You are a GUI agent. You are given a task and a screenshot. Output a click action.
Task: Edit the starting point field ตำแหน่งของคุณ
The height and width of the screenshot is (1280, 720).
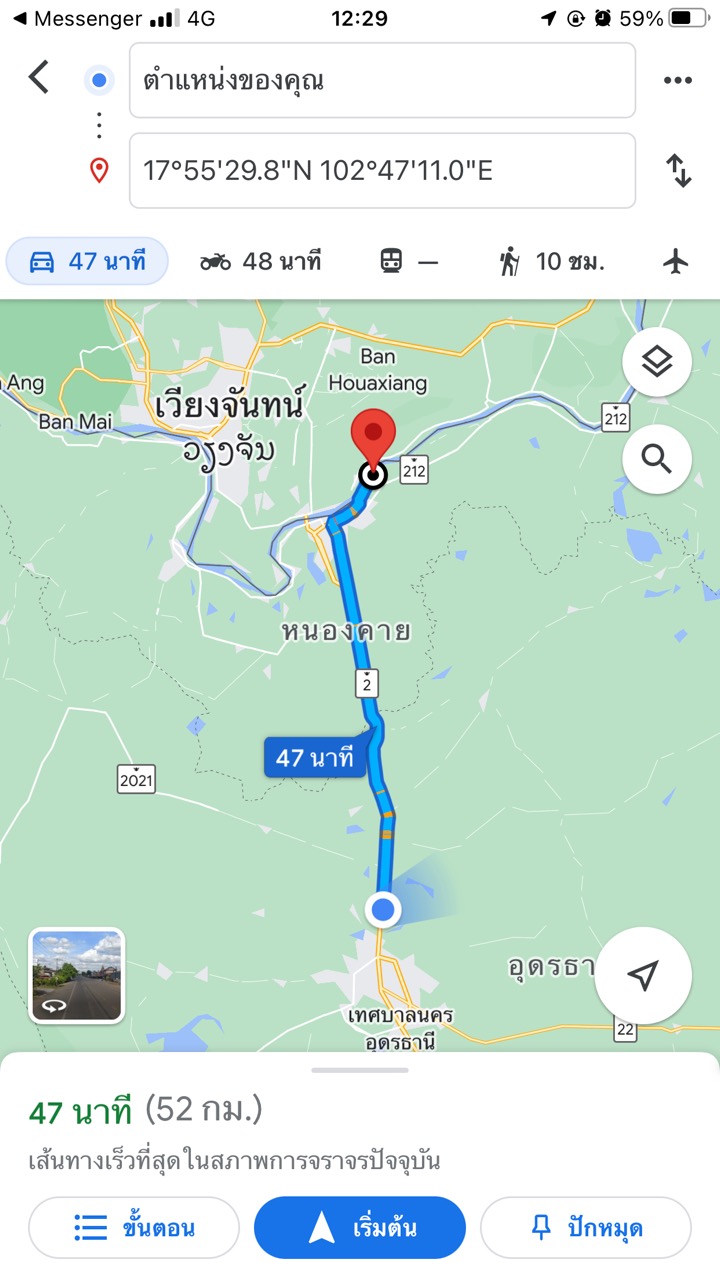tap(382, 80)
